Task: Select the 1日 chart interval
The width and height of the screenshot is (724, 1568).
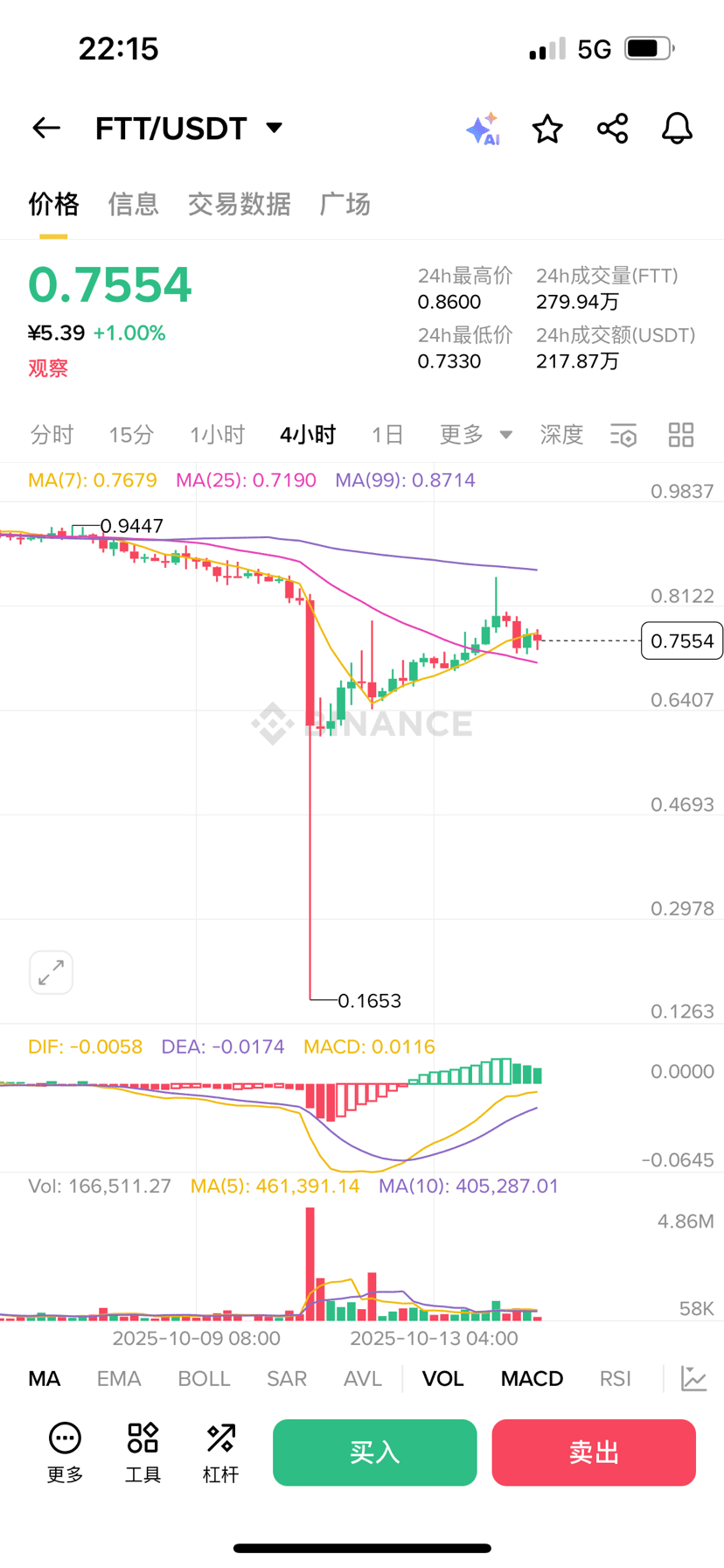Action: [x=386, y=435]
